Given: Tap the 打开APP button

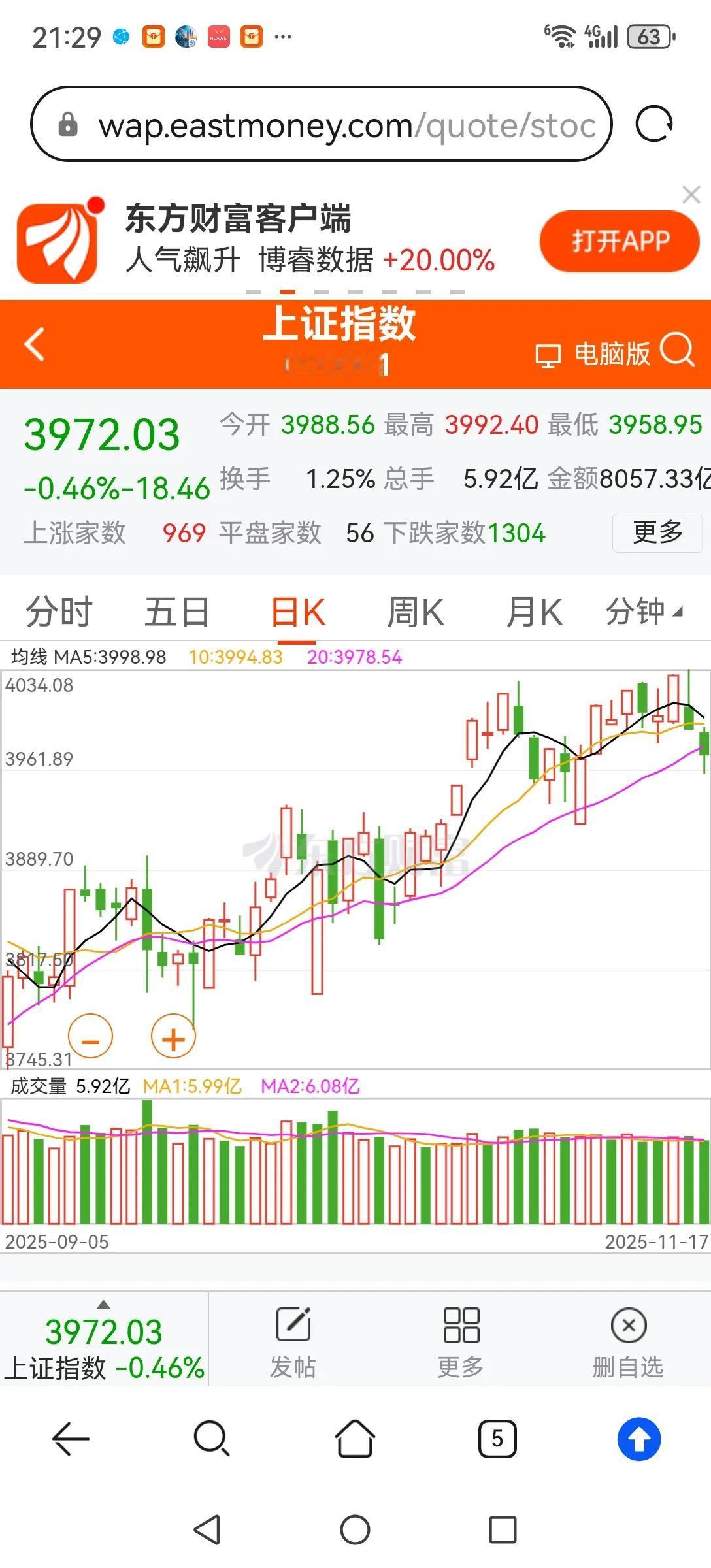Looking at the screenshot, I should point(618,240).
